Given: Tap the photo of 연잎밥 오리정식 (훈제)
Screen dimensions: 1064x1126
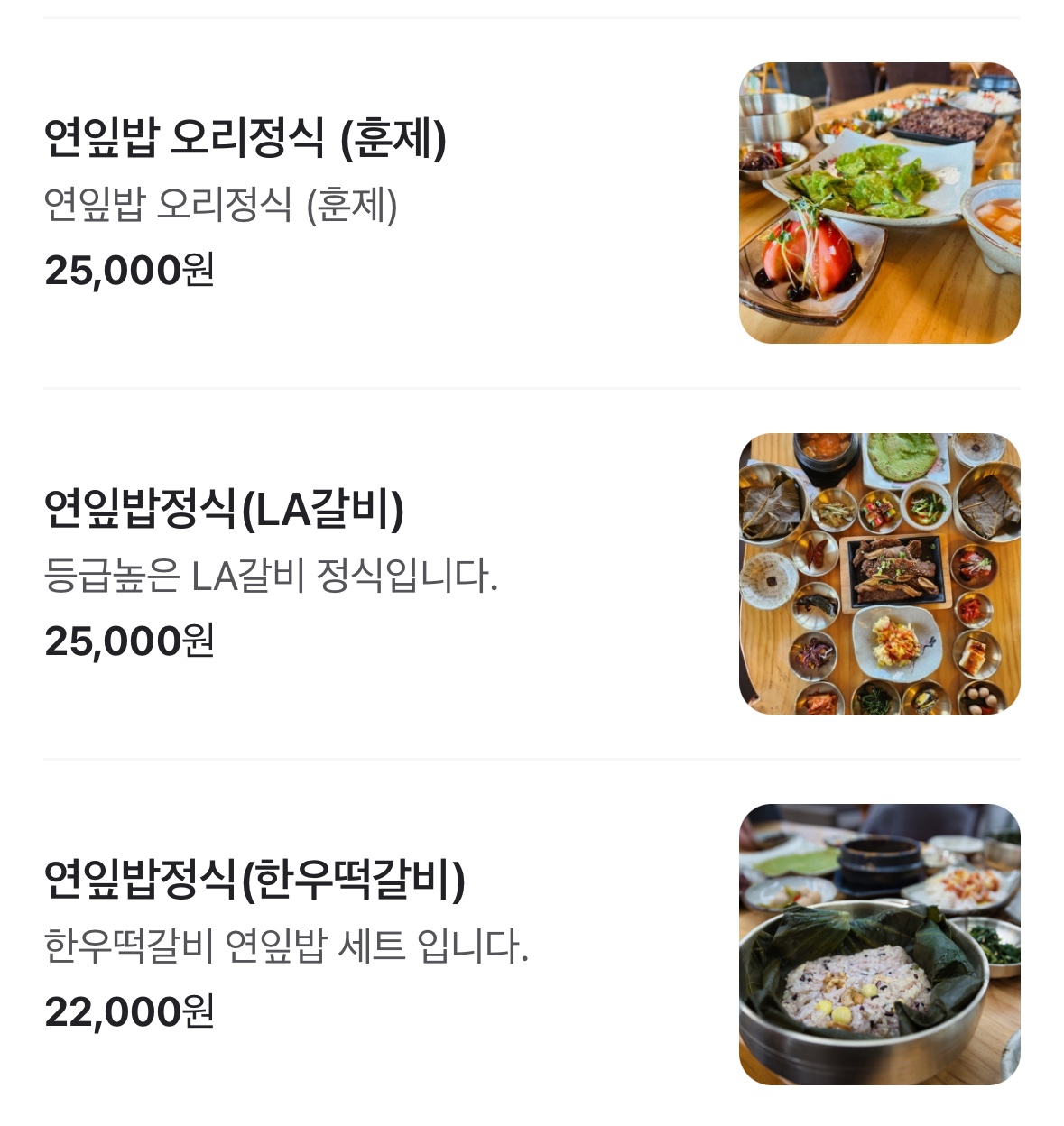Looking at the screenshot, I should pos(879,203).
